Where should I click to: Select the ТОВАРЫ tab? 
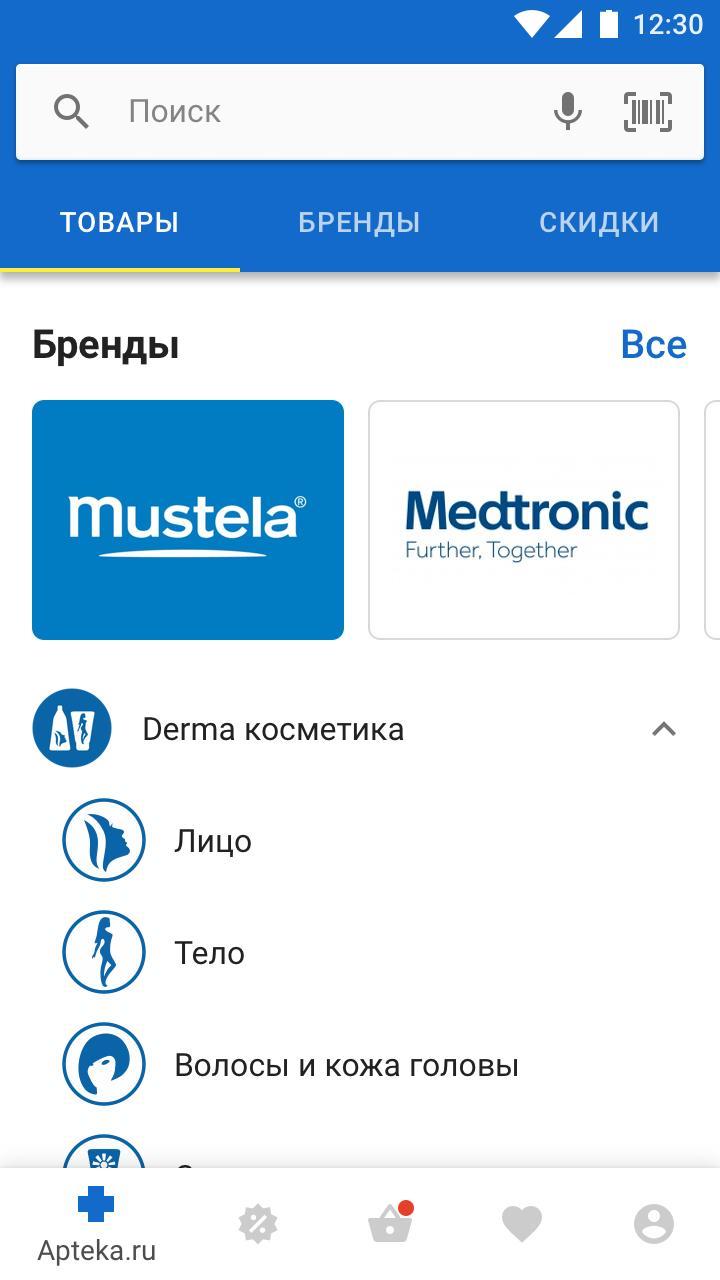119,222
